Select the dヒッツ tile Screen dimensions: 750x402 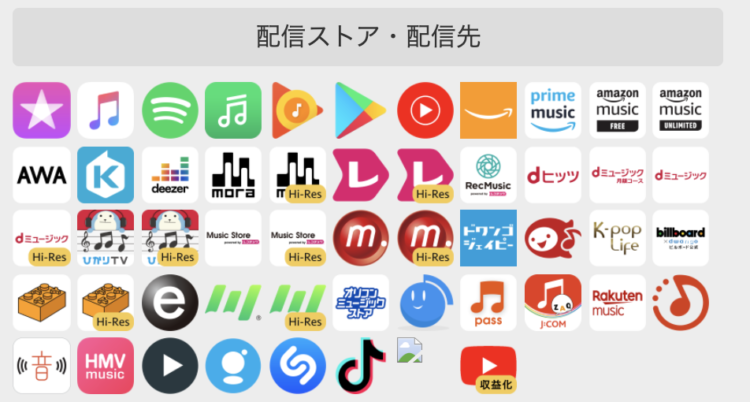pyautogui.click(x=553, y=175)
